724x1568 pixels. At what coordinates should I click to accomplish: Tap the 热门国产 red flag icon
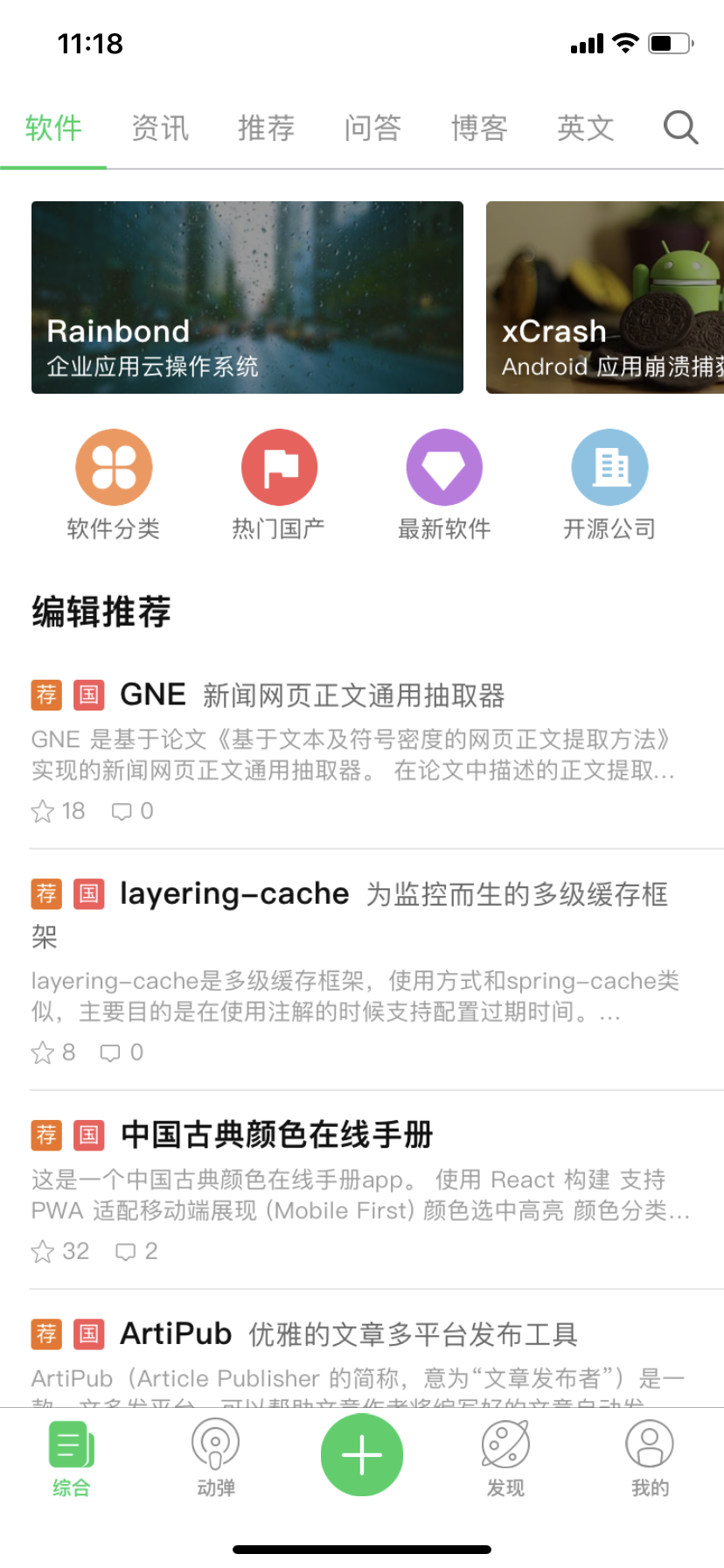point(278,466)
